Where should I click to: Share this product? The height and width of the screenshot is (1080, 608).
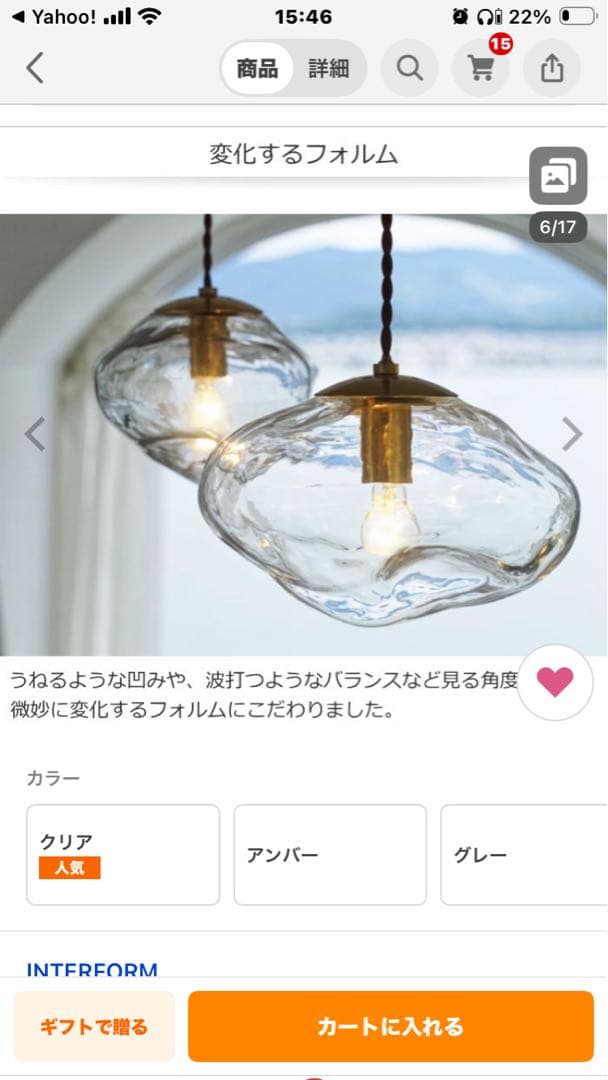pyautogui.click(x=552, y=68)
